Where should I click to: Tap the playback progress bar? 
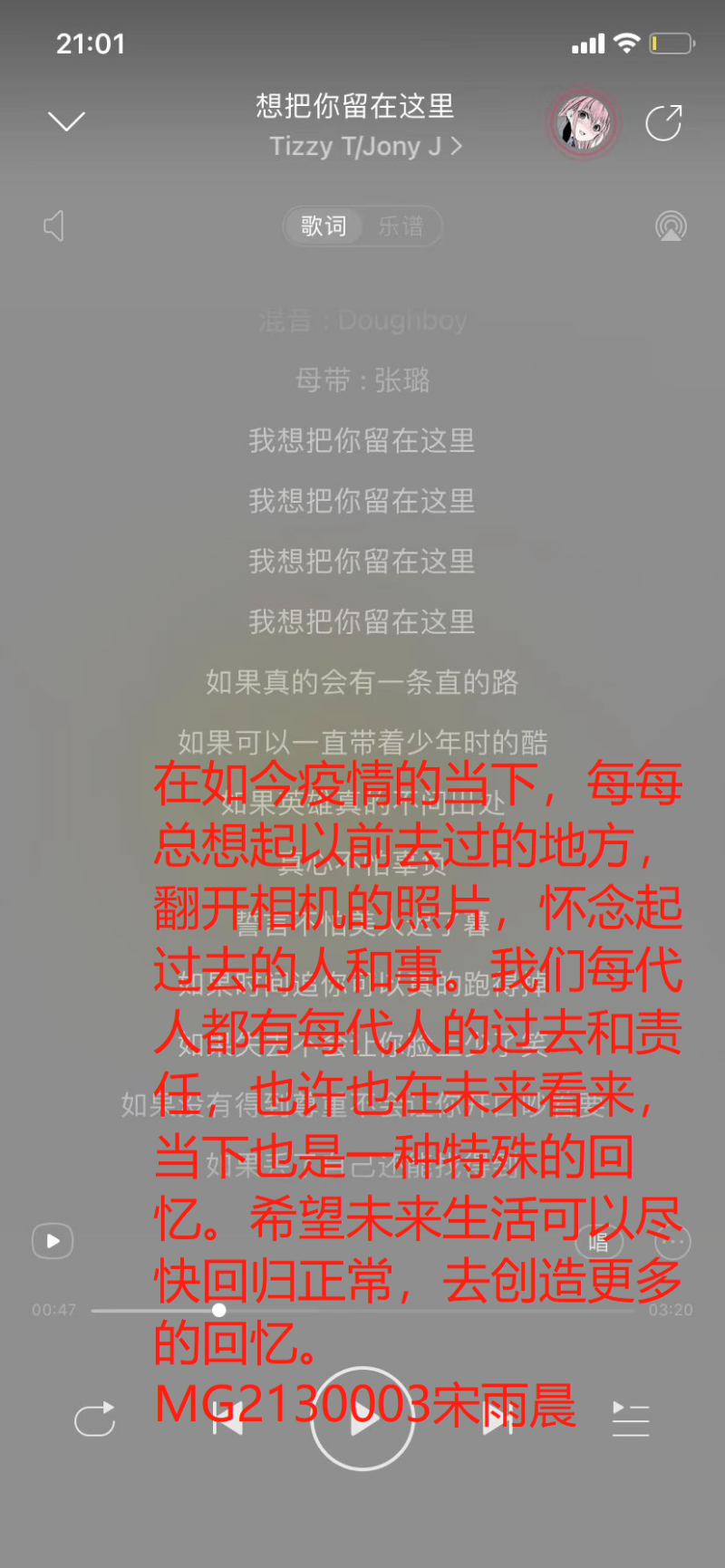tap(362, 1310)
